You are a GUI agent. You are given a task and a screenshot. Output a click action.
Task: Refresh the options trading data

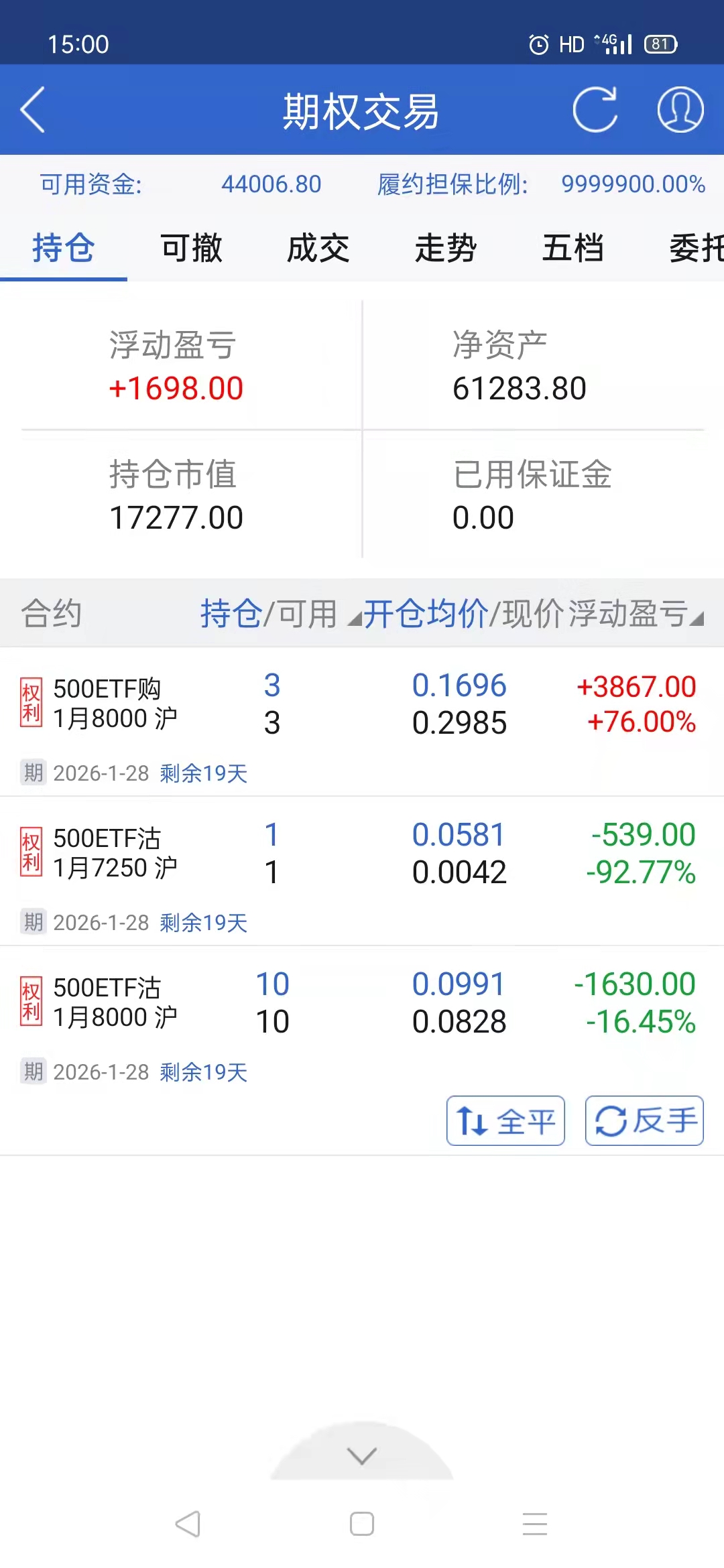[x=595, y=110]
